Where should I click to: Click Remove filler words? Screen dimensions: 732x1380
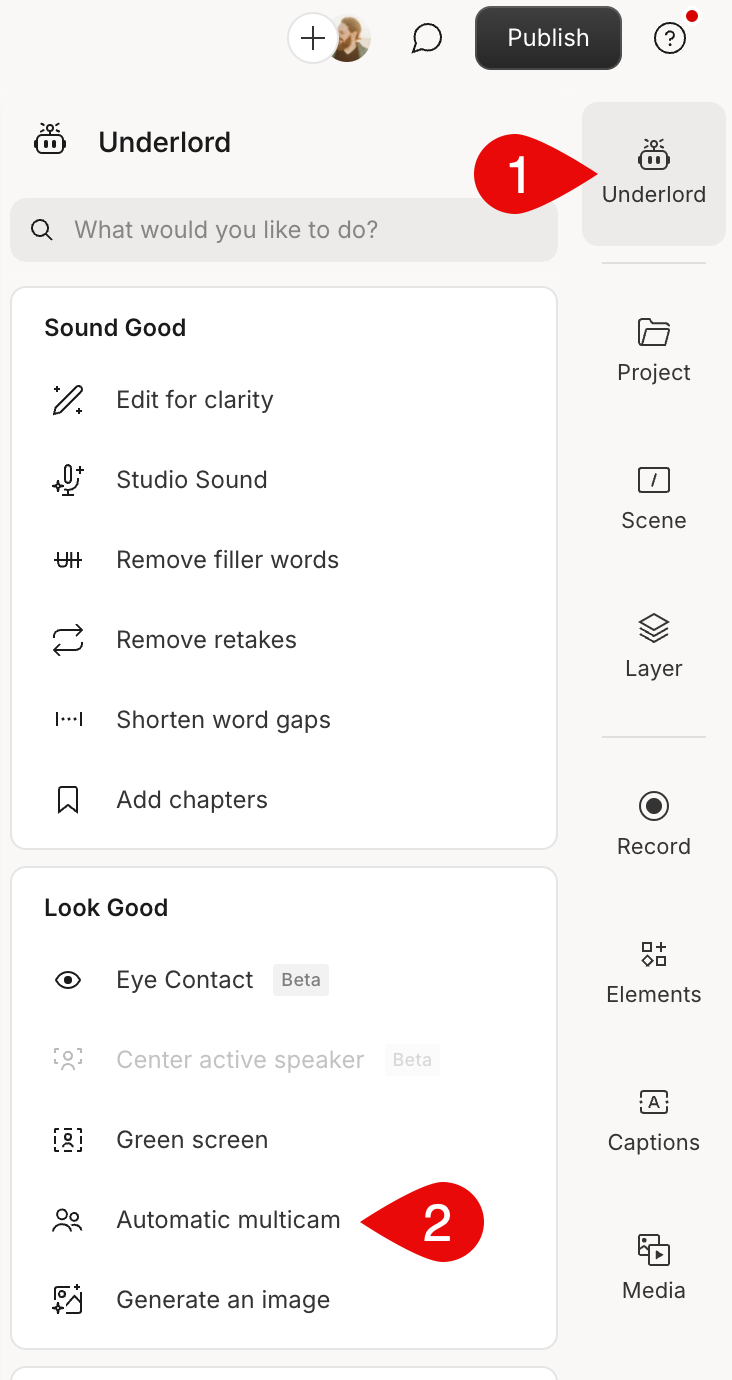pyautogui.click(x=227, y=559)
